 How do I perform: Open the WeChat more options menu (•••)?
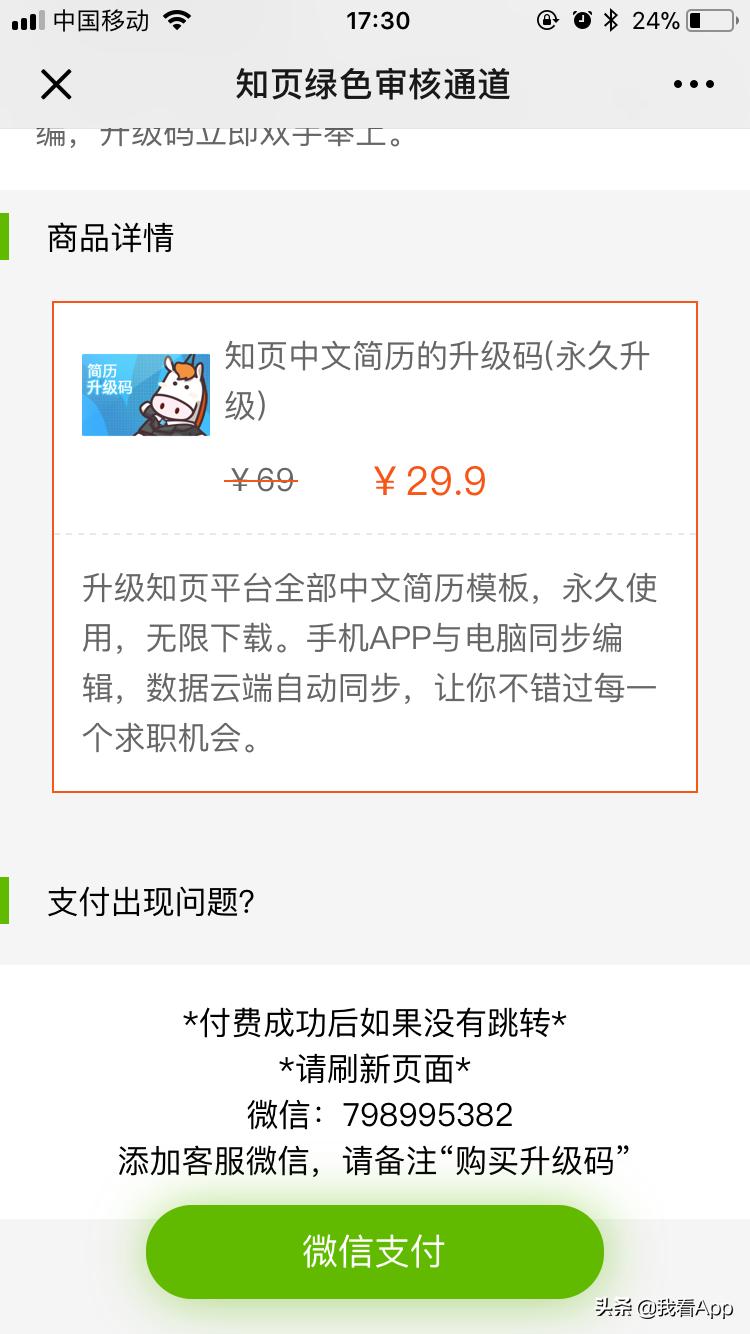coord(694,84)
